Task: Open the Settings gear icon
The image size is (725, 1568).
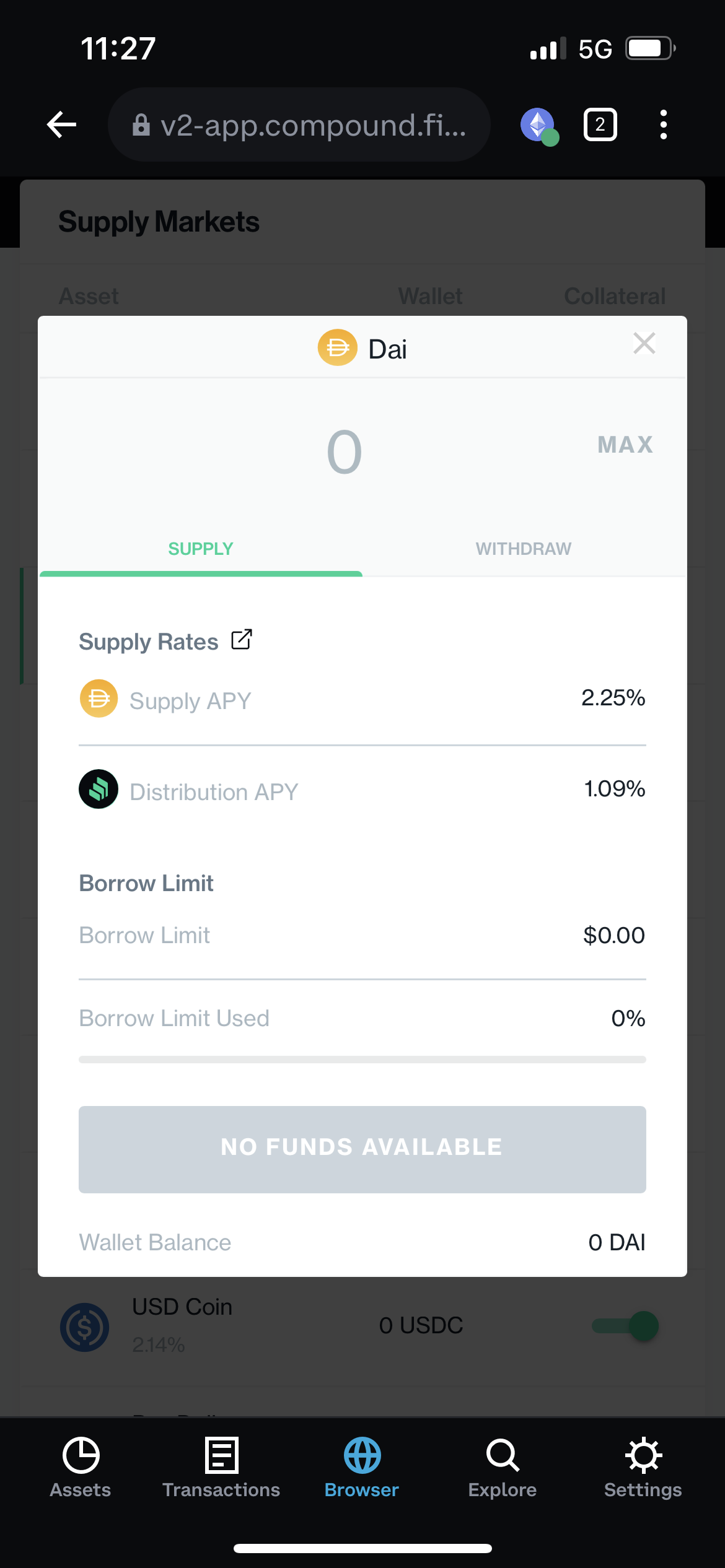Action: click(643, 1455)
